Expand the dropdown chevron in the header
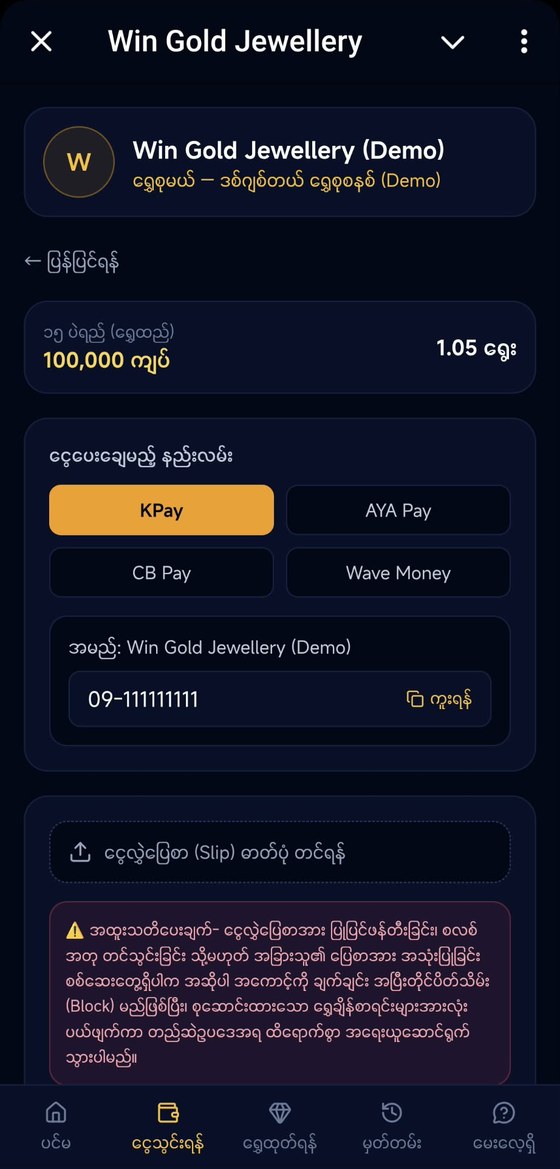 [453, 42]
